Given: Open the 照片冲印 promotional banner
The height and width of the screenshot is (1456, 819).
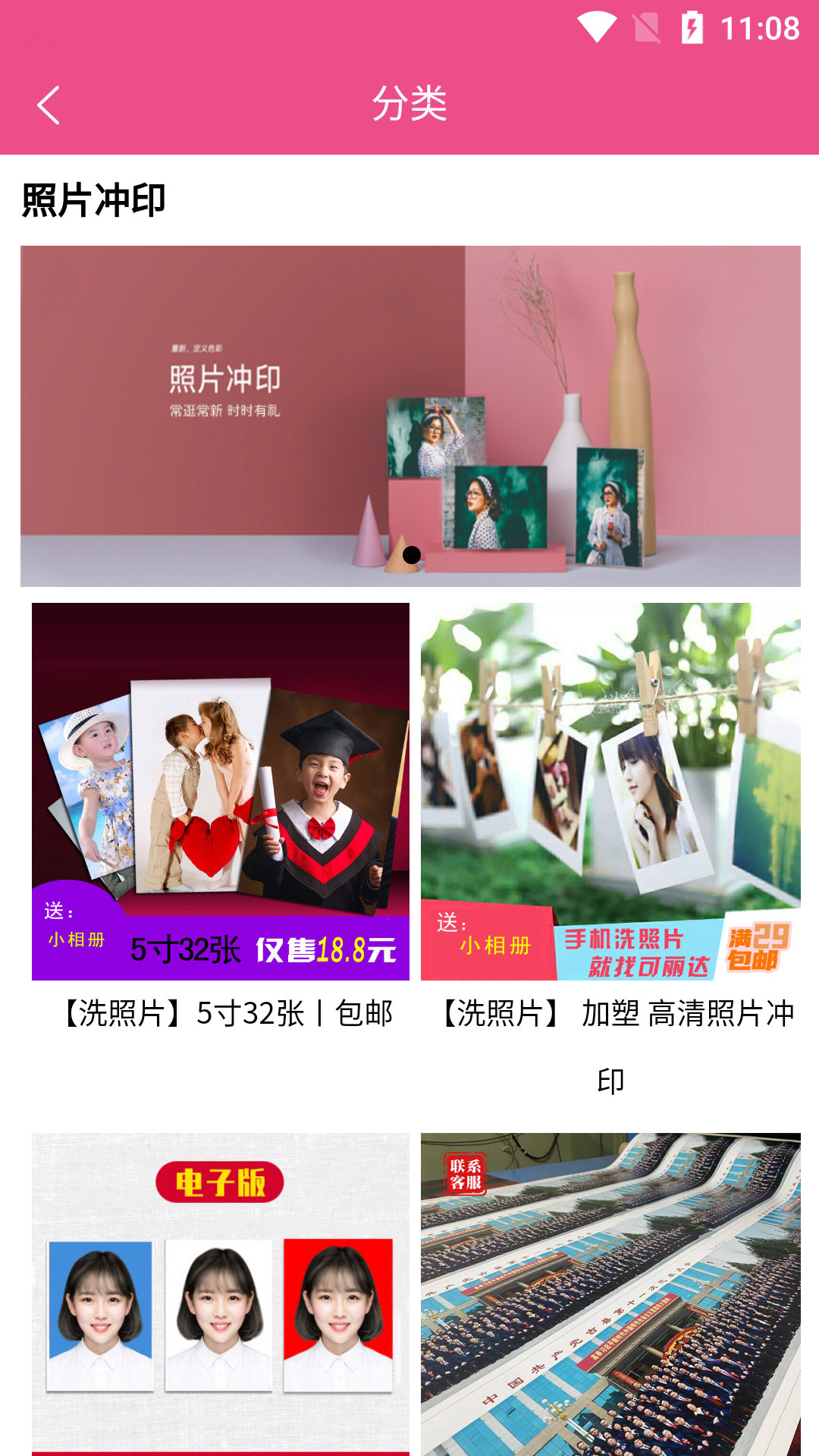Looking at the screenshot, I should [x=410, y=416].
